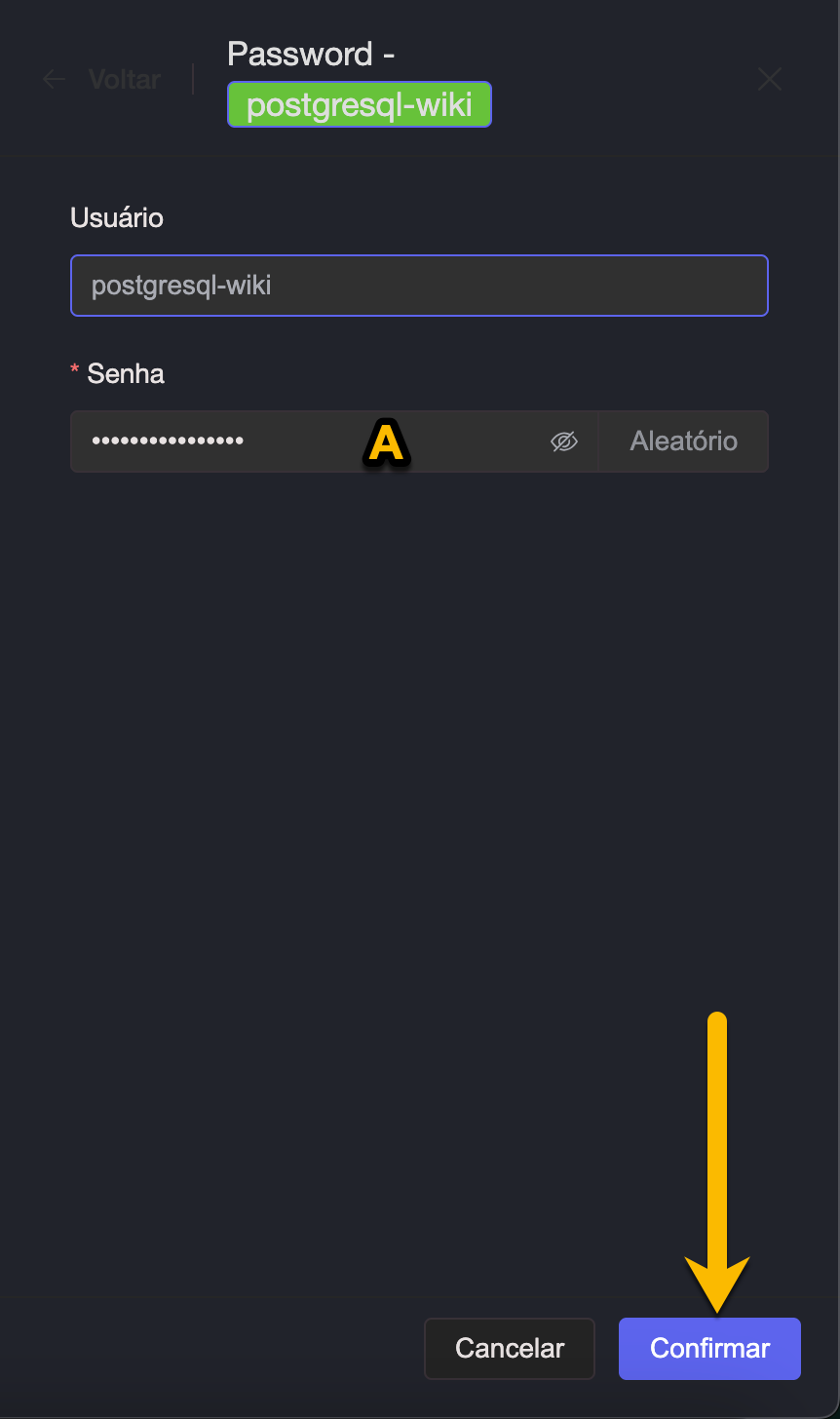Viewport: 840px width, 1419px height.
Task: Focus the Usuário text field
Action: point(419,286)
